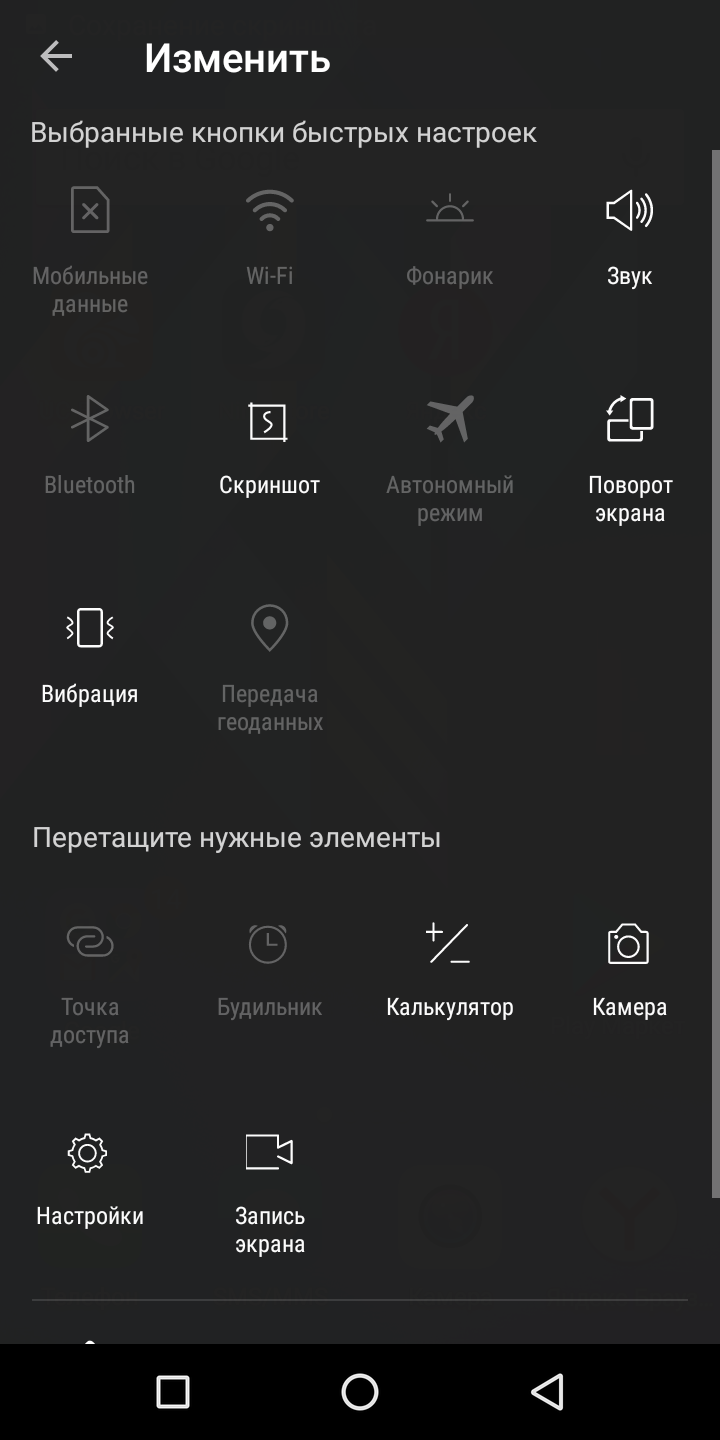Image resolution: width=720 pixels, height=1440 pixels.
Task: Tap the Фонарик (flashlight) icon
Action: (x=449, y=210)
